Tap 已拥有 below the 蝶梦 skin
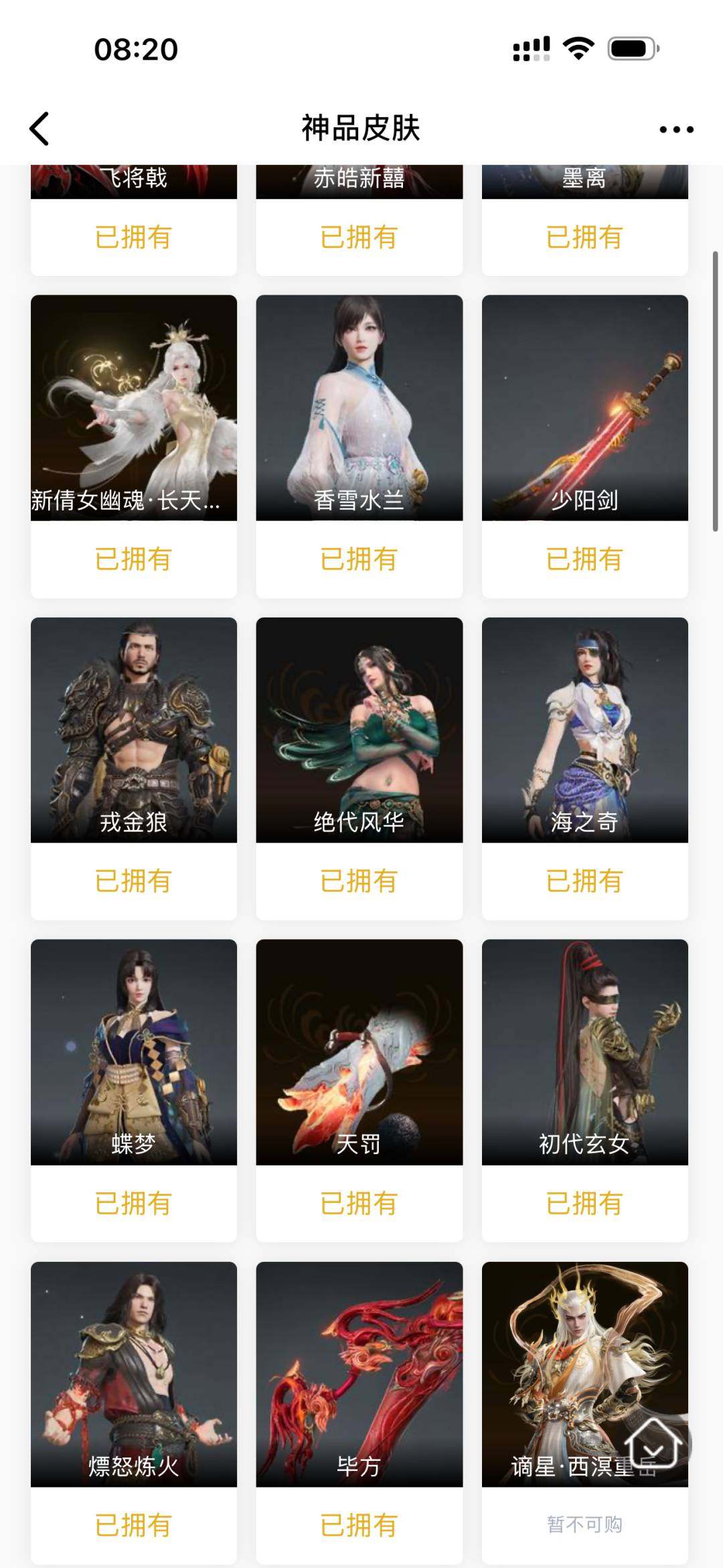This screenshot has width=723, height=1568. [133, 1202]
